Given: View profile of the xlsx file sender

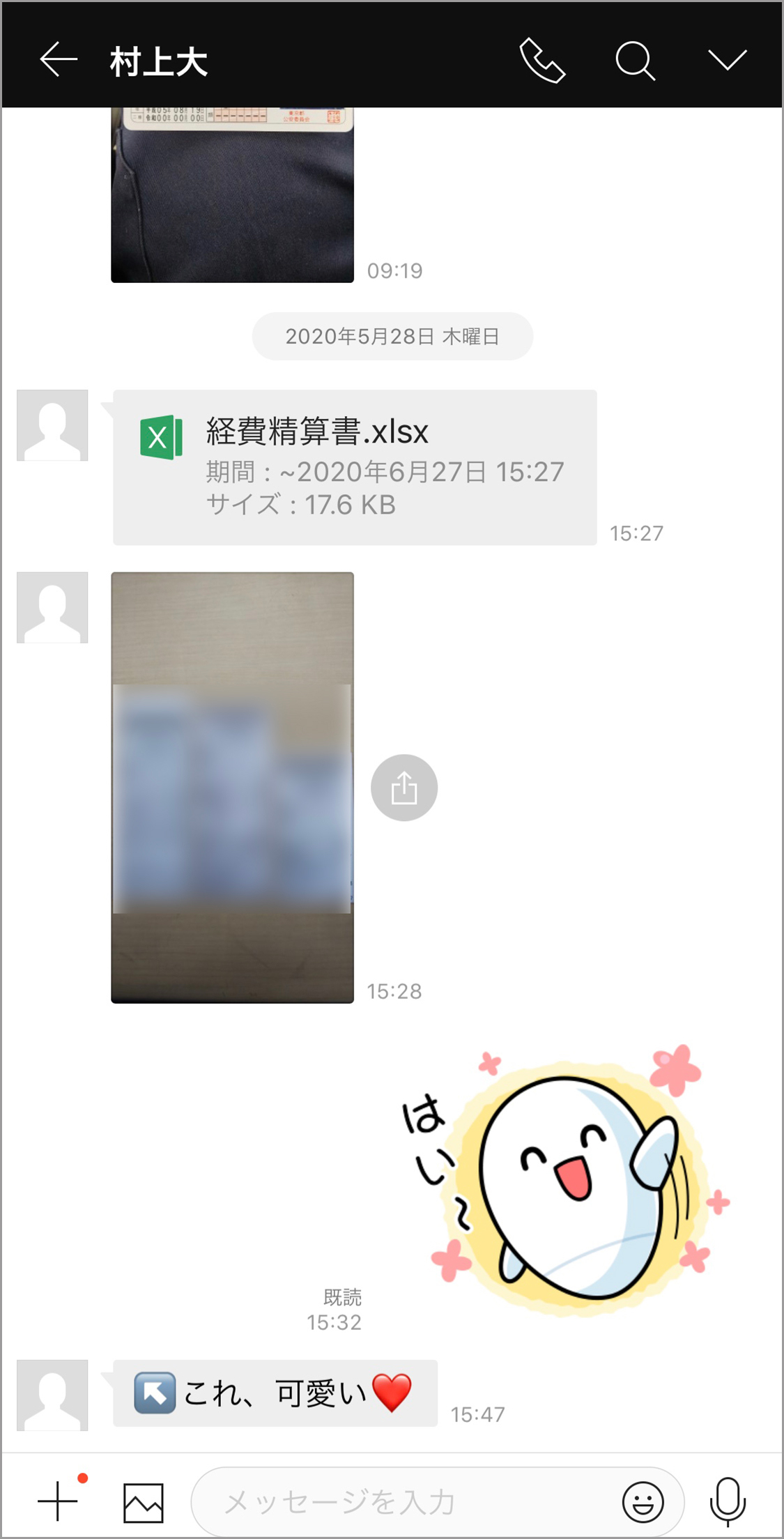Looking at the screenshot, I should [52, 425].
